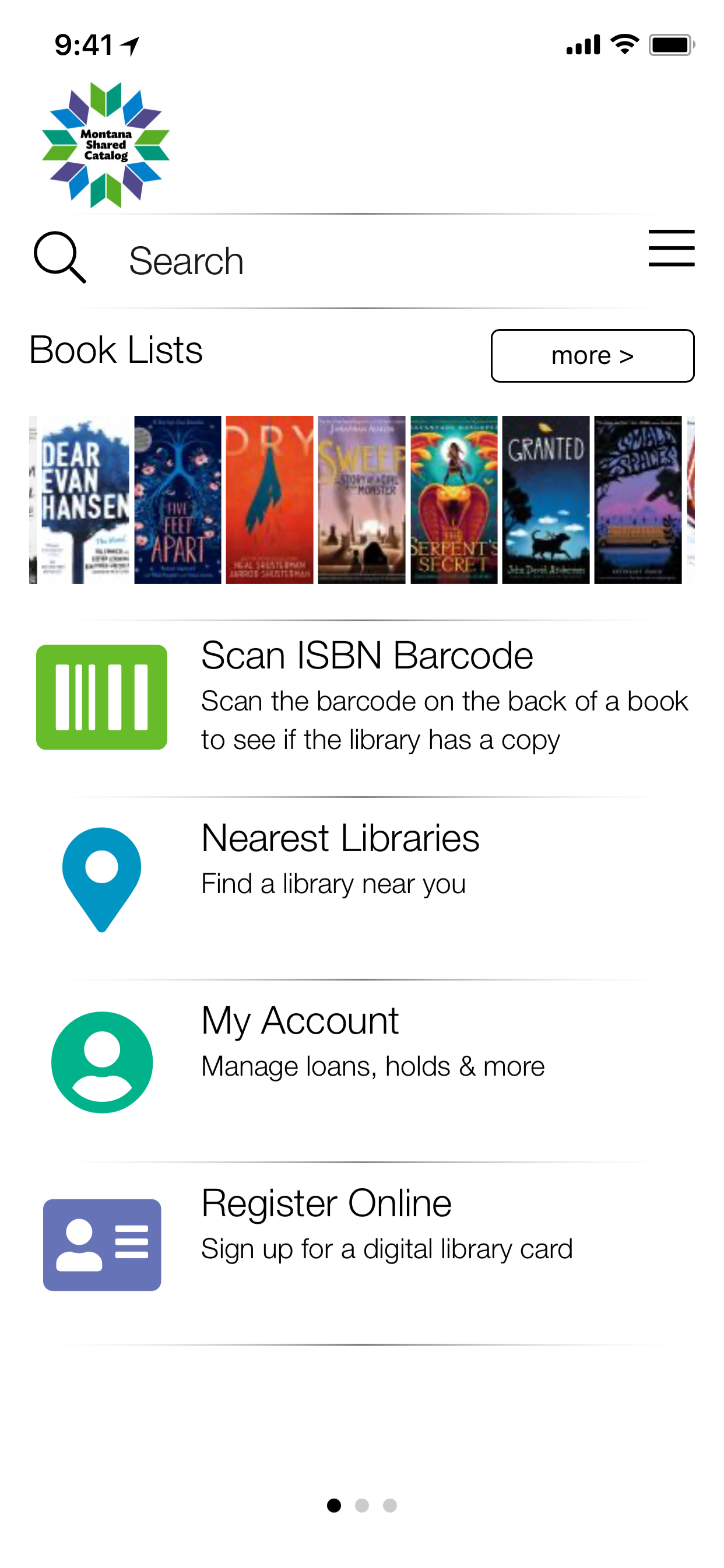Open the Dear Evan Hansen book cover
This screenshot has height=1568, width=724.
tap(85, 500)
